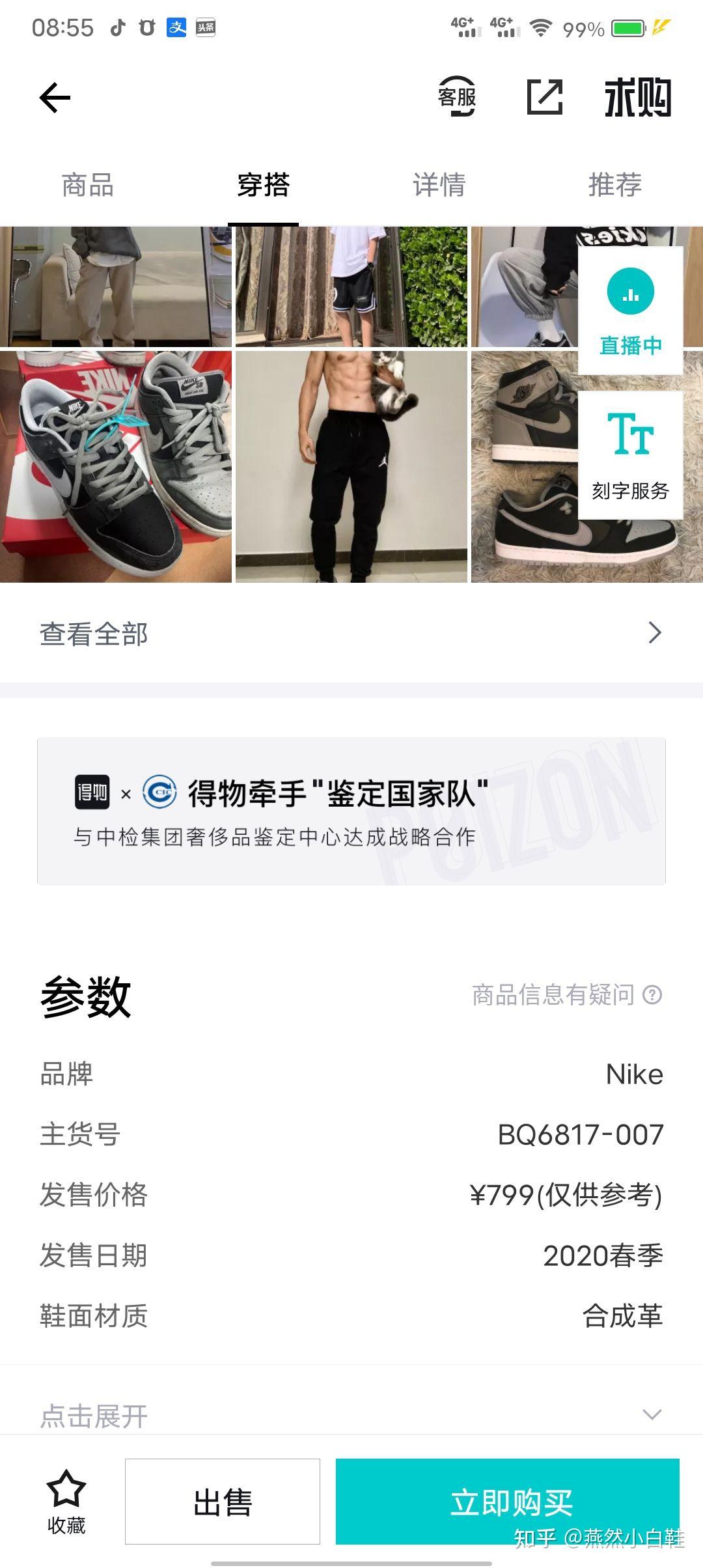703x1568 pixels.
Task: Open the Nike SB shoes on box photo
Action: point(116,466)
